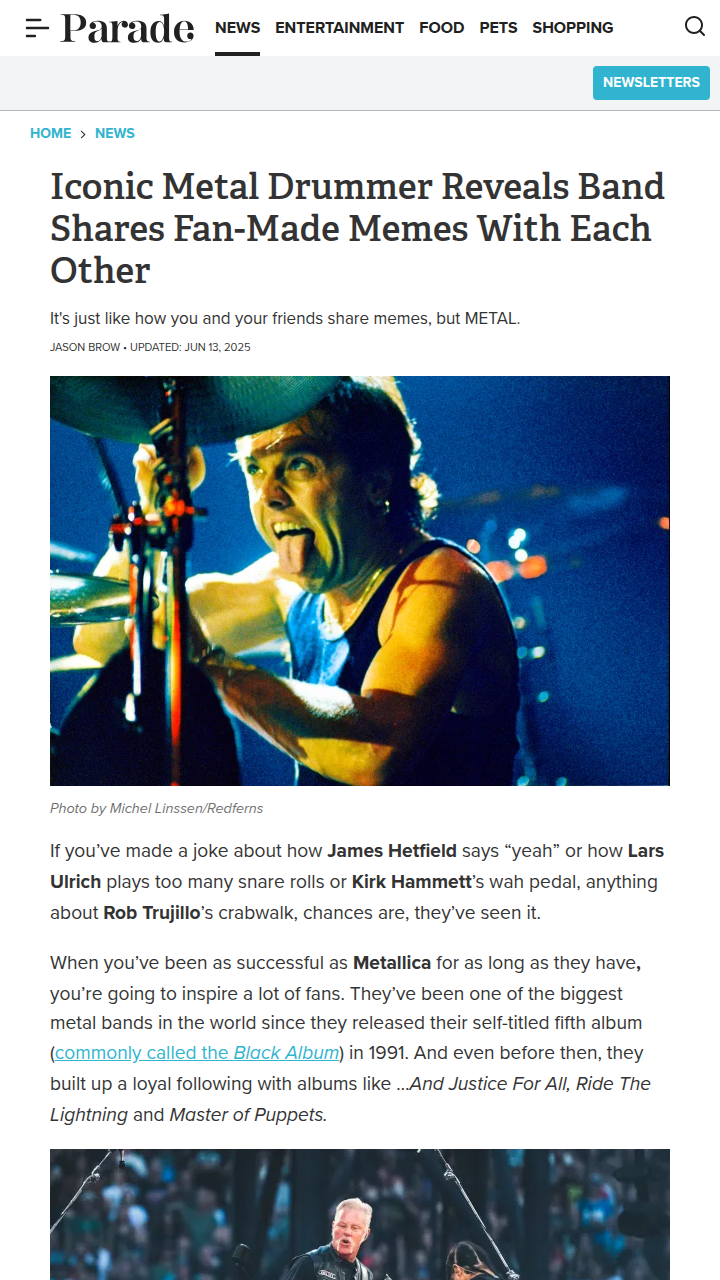
Task: Open the Entertainment section
Action: tap(339, 28)
